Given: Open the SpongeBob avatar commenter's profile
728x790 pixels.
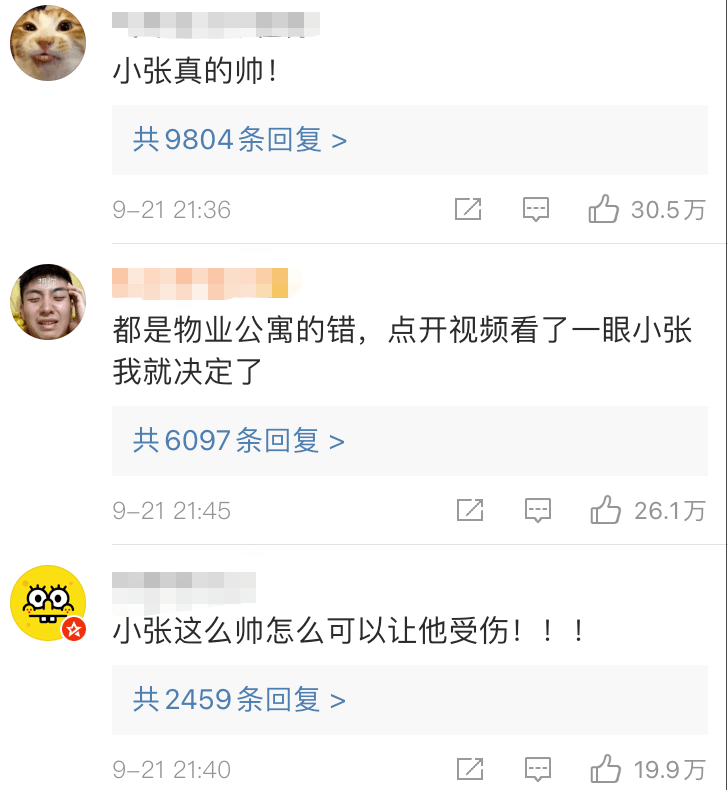Looking at the screenshot, I should click(x=48, y=603).
